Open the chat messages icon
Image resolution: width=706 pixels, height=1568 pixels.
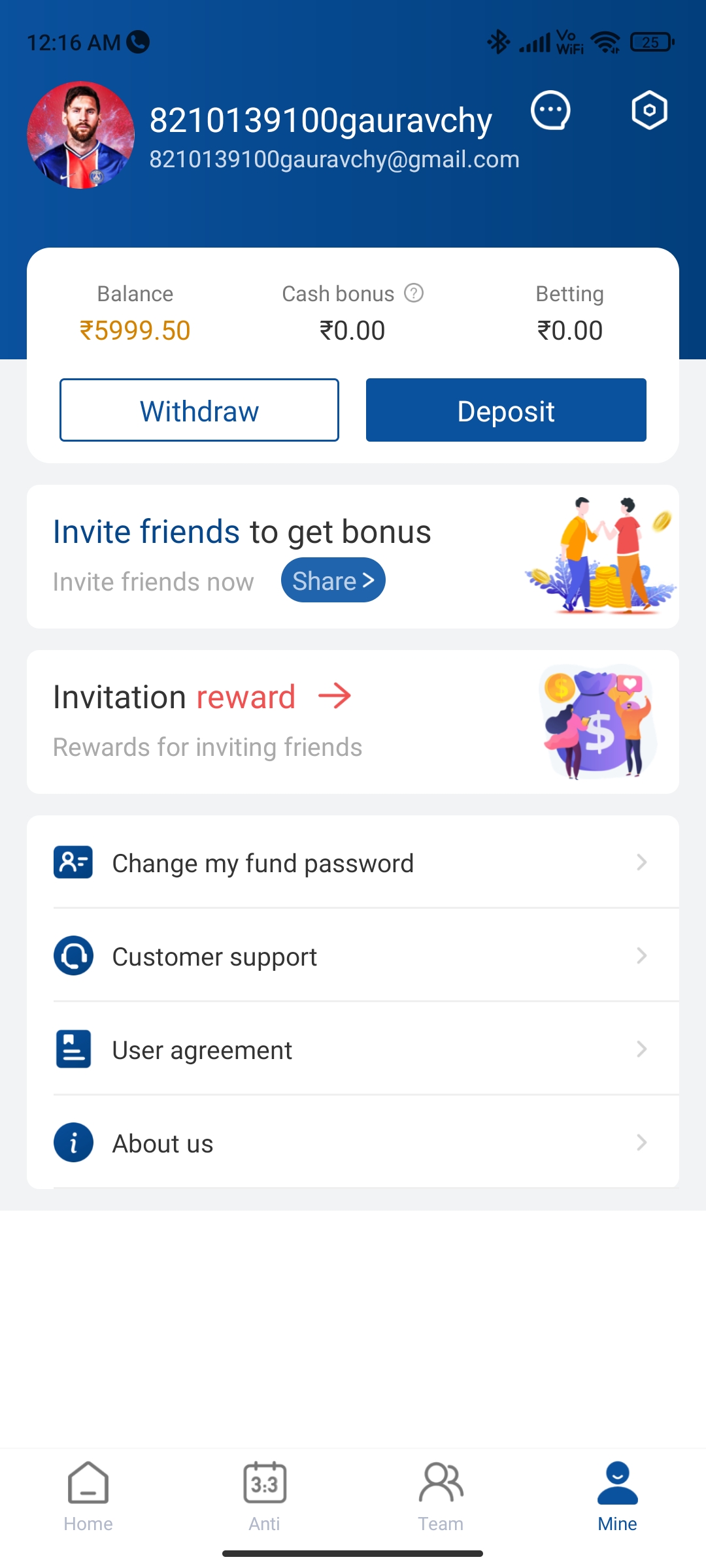(550, 110)
